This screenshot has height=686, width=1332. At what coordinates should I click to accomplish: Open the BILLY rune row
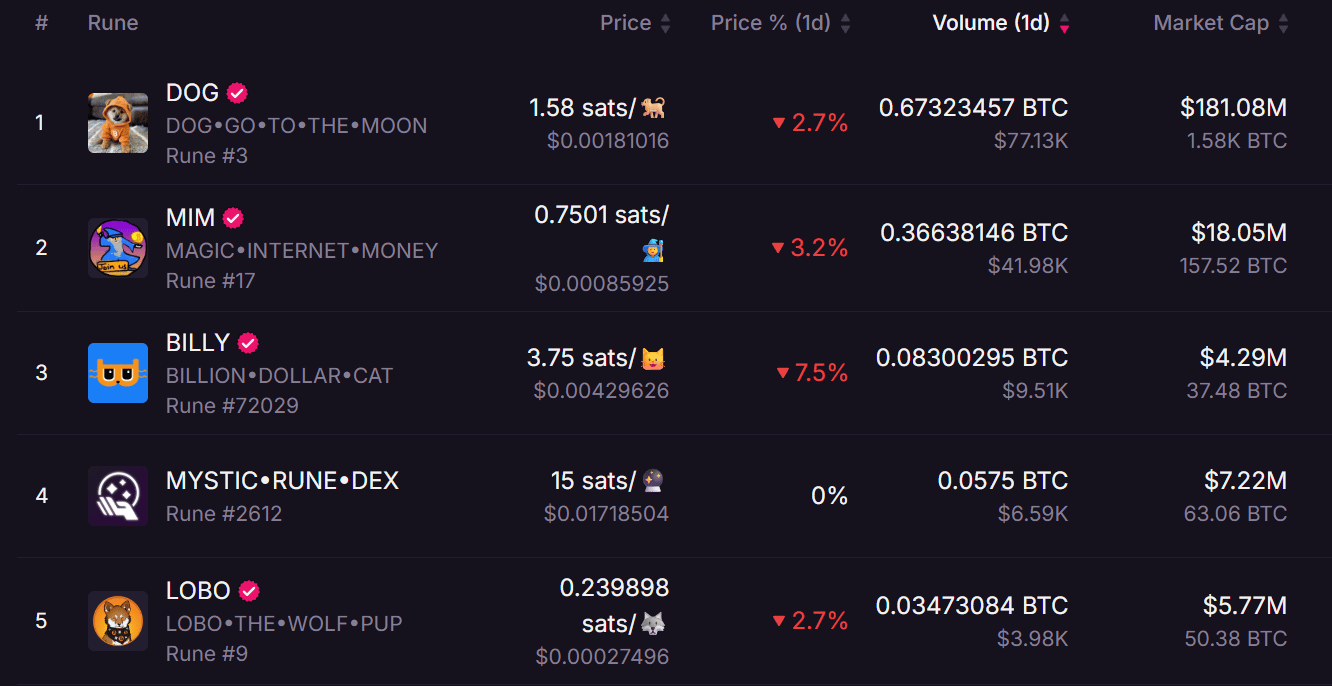pos(198,343)
